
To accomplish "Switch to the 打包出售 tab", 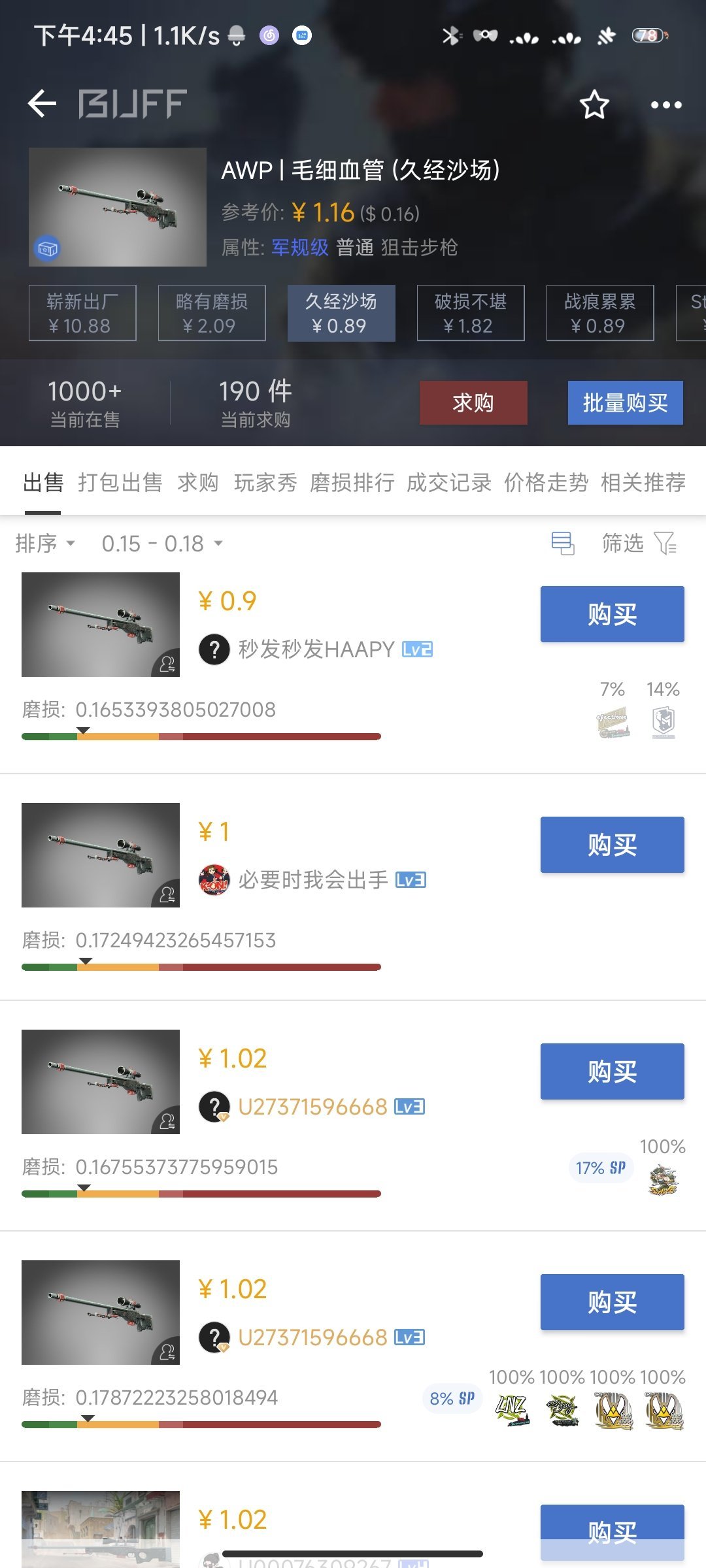I will coord(120,483).
